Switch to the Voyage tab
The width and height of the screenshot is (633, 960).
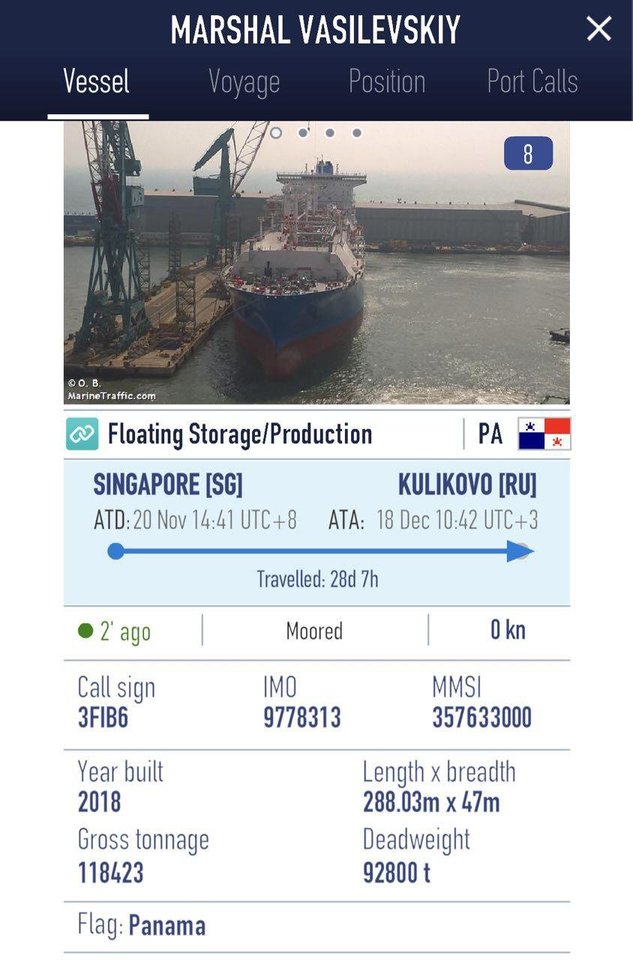pos(244,82)
